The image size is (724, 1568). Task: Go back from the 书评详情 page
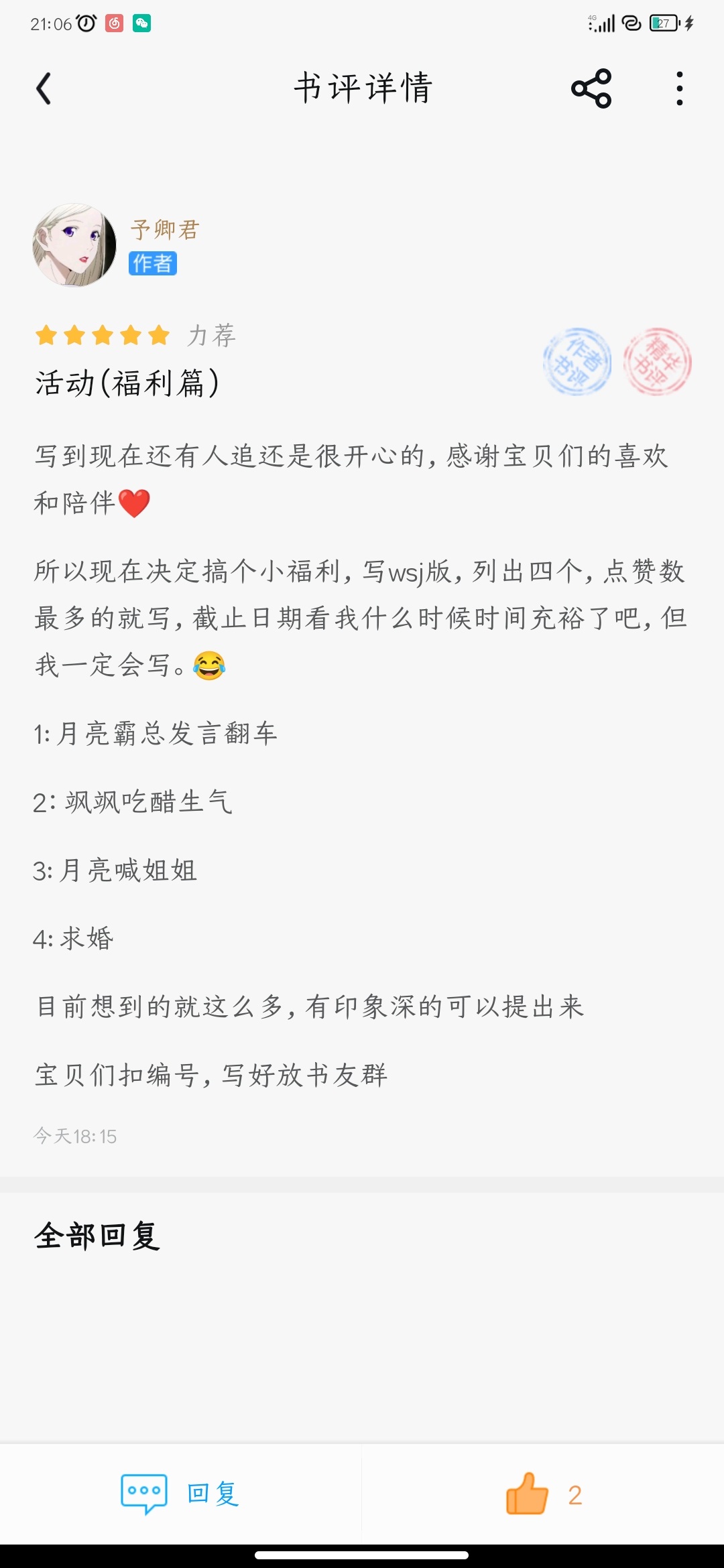[x=44, y=88]
